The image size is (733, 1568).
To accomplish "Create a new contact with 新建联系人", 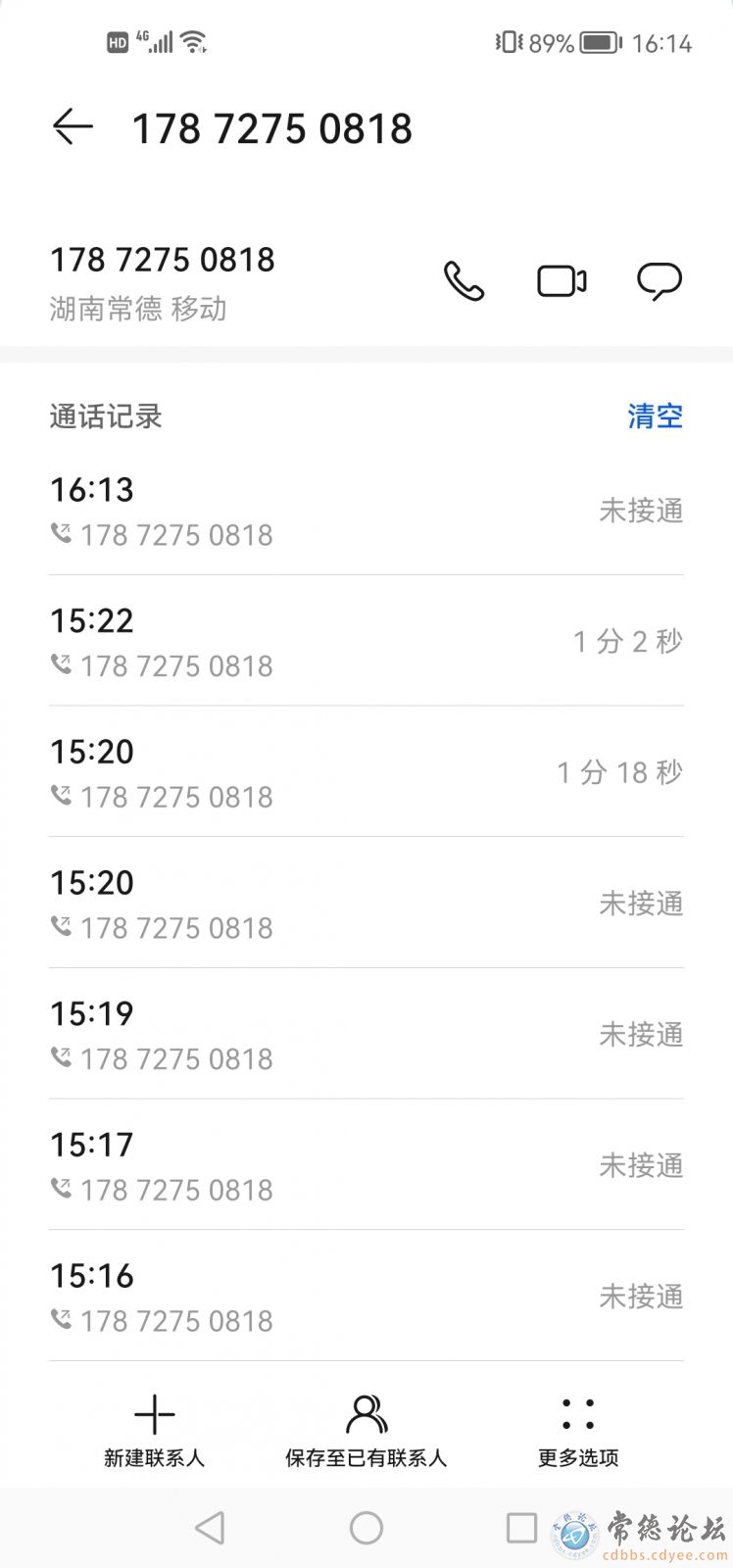I will tap(154, 1431).
